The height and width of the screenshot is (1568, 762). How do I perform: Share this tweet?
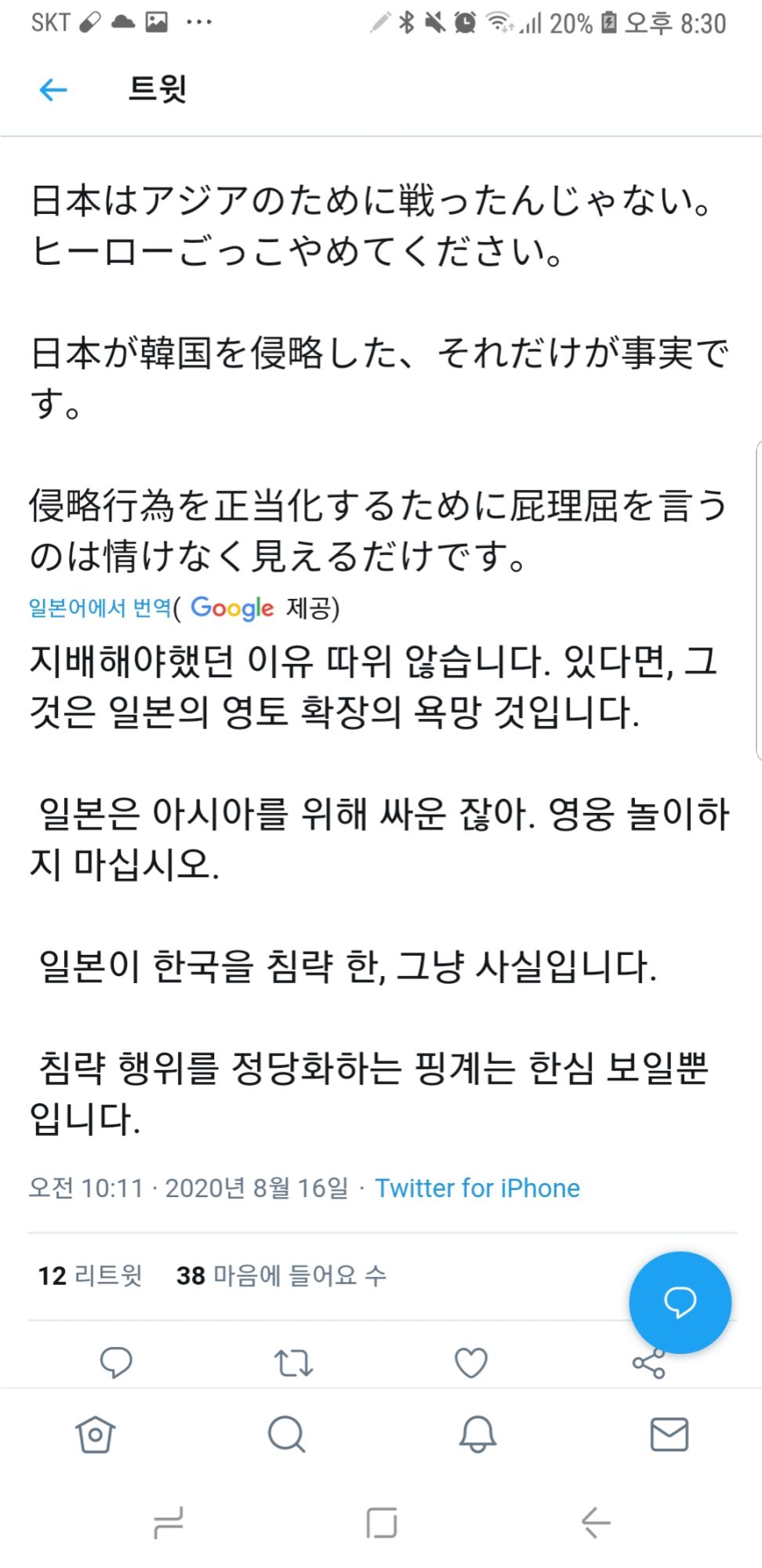click(648, 1364)
